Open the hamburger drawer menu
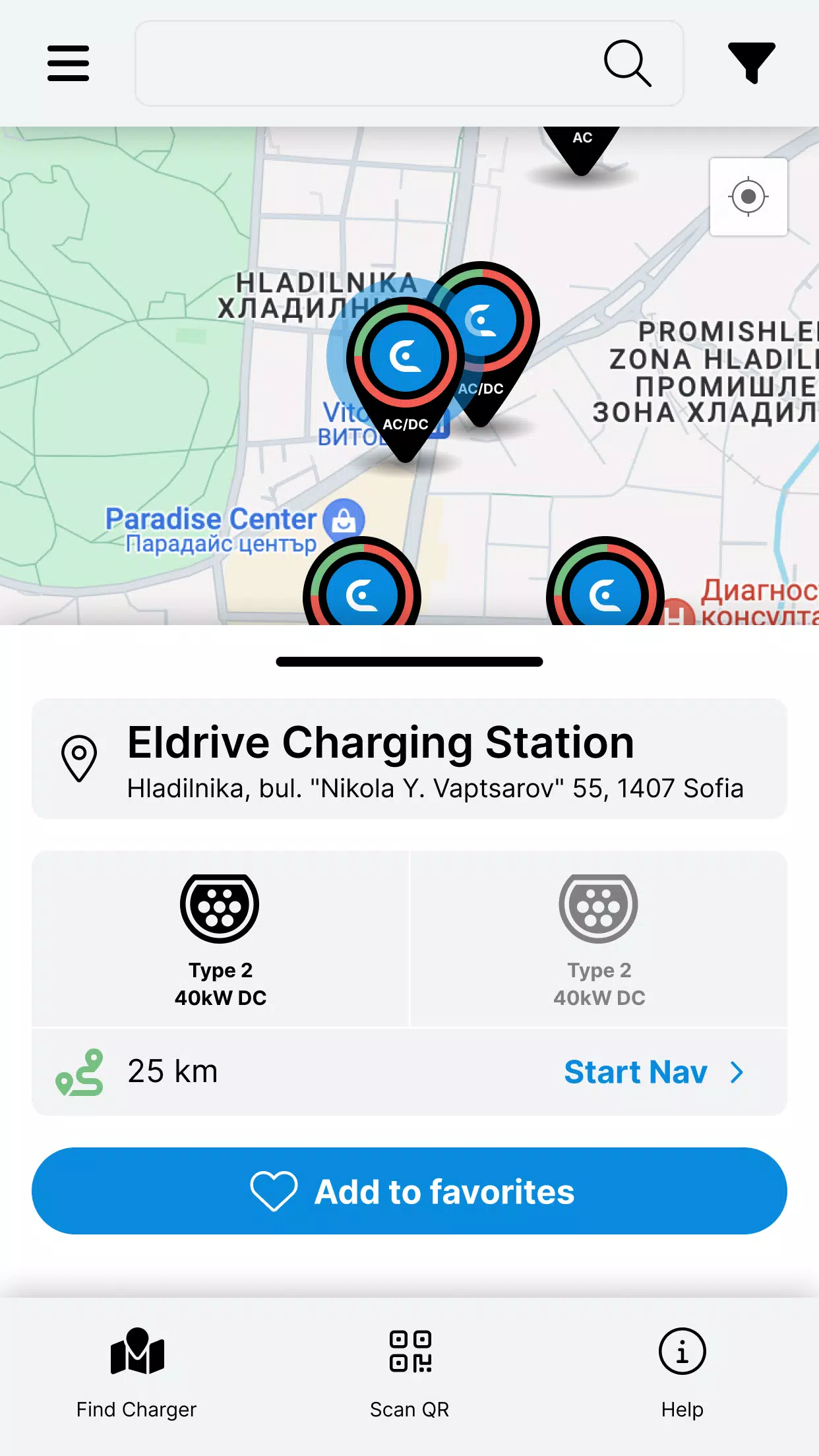The image size is (819, 1456). coord(68,63)
